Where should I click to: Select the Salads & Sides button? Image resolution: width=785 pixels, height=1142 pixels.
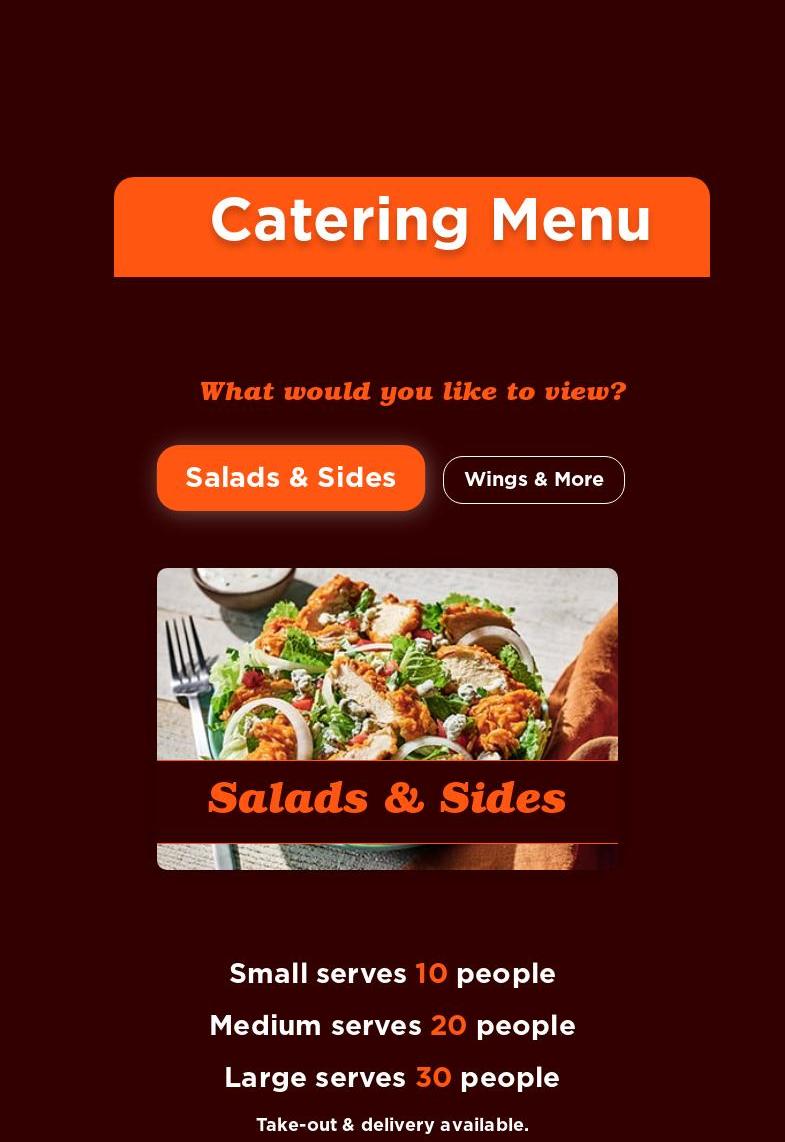[x=290, y=478]
